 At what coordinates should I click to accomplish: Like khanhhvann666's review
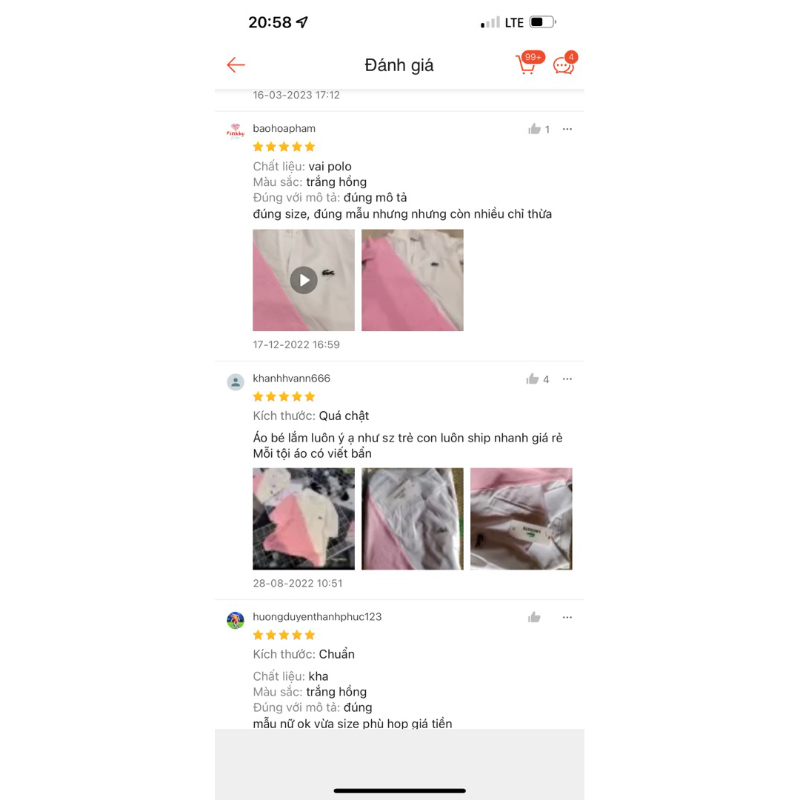pyautogui.click(x=533, y=379)
